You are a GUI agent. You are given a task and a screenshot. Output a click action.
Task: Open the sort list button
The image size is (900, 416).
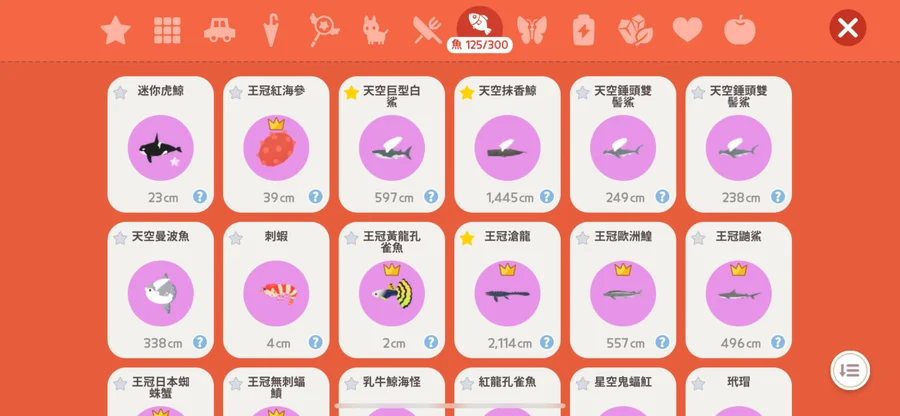coord(849,370)
